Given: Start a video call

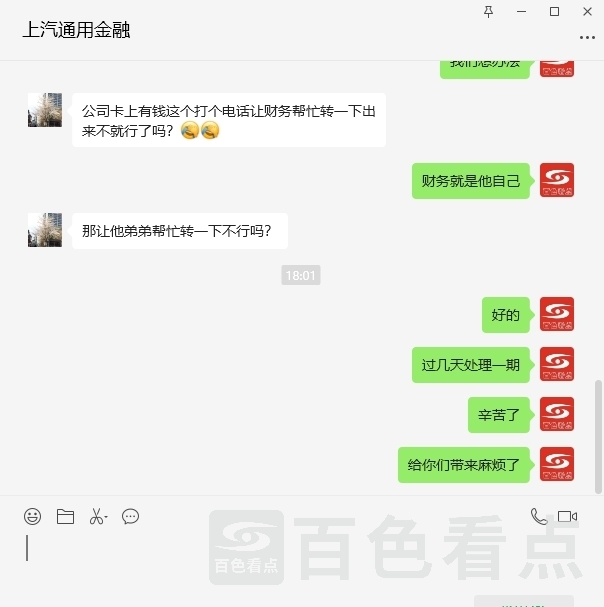Looking at the screenshot, I should coord(568,517).
